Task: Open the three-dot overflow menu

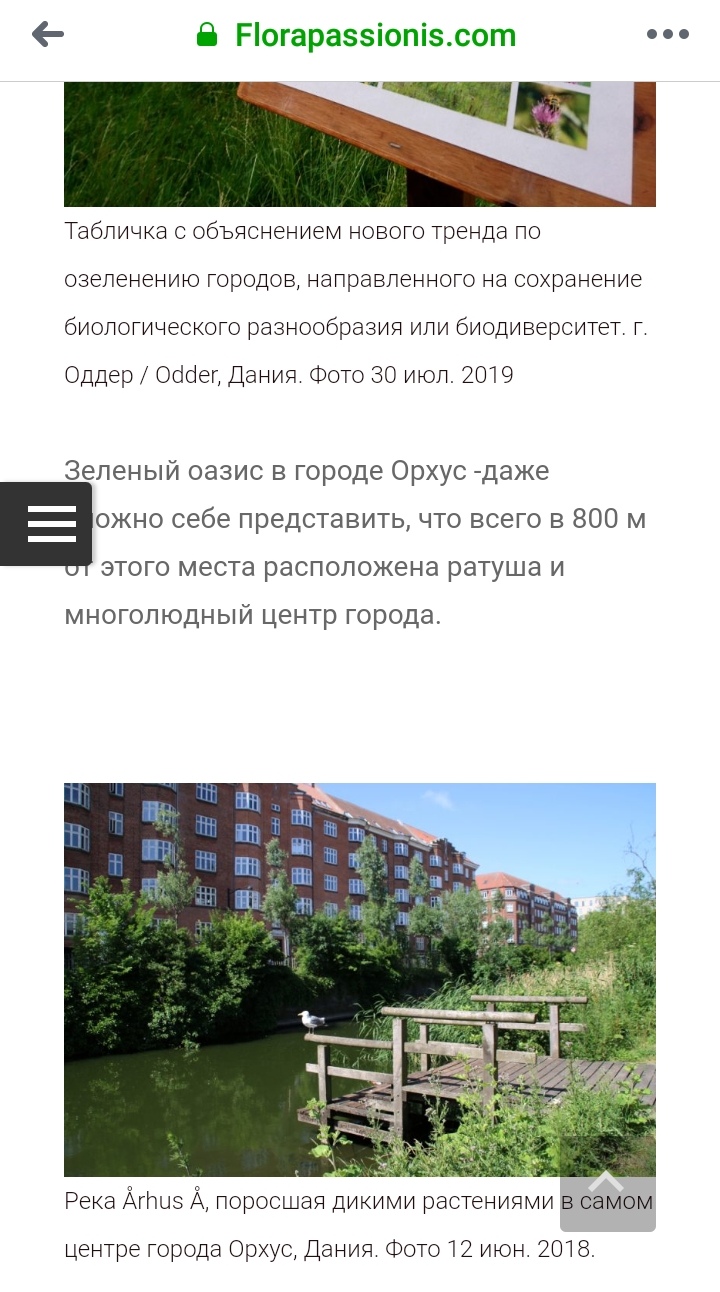Action: pos(667,35)
